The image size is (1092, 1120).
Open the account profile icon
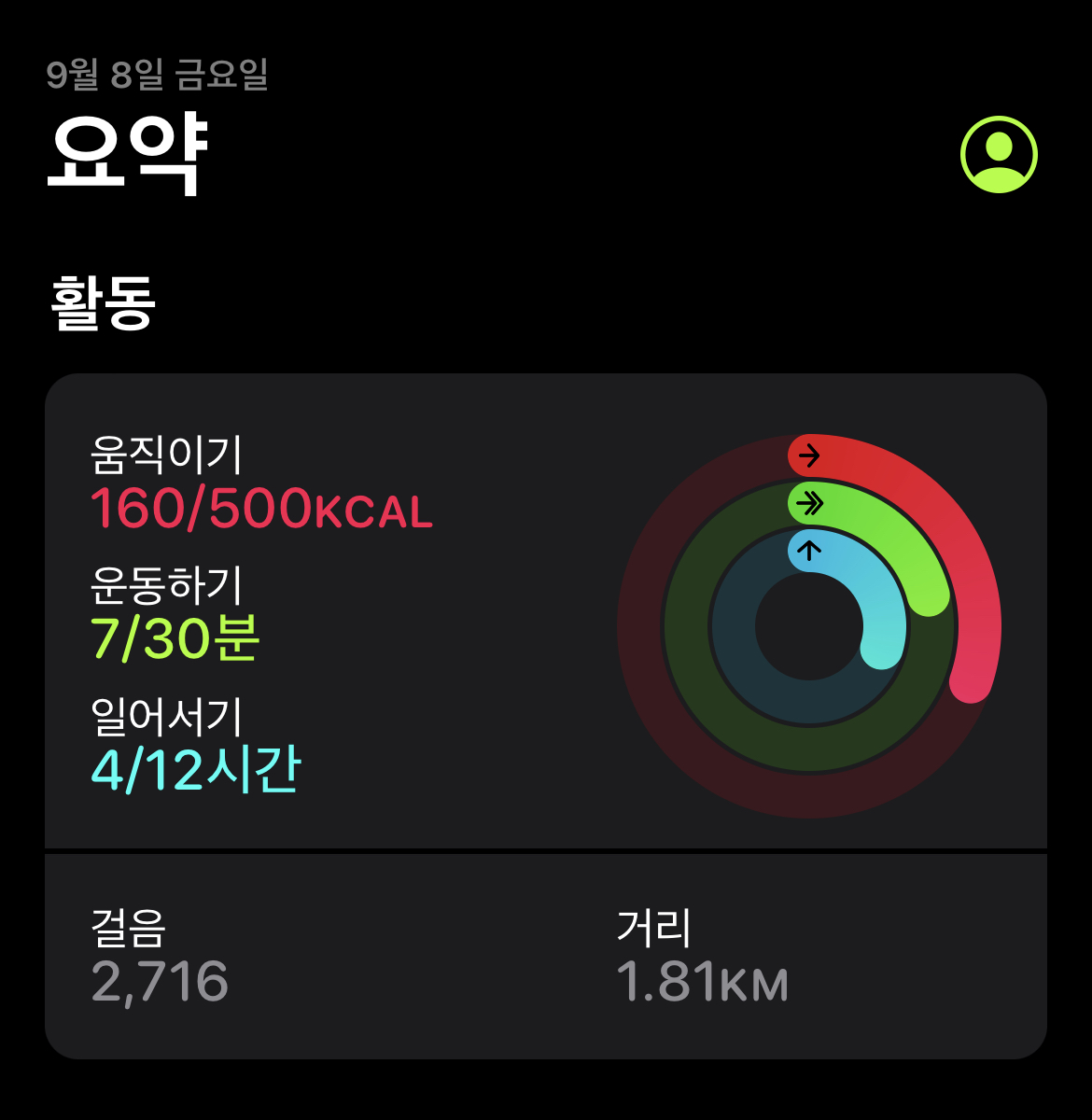pyautogui.click(x=999, y=155)
